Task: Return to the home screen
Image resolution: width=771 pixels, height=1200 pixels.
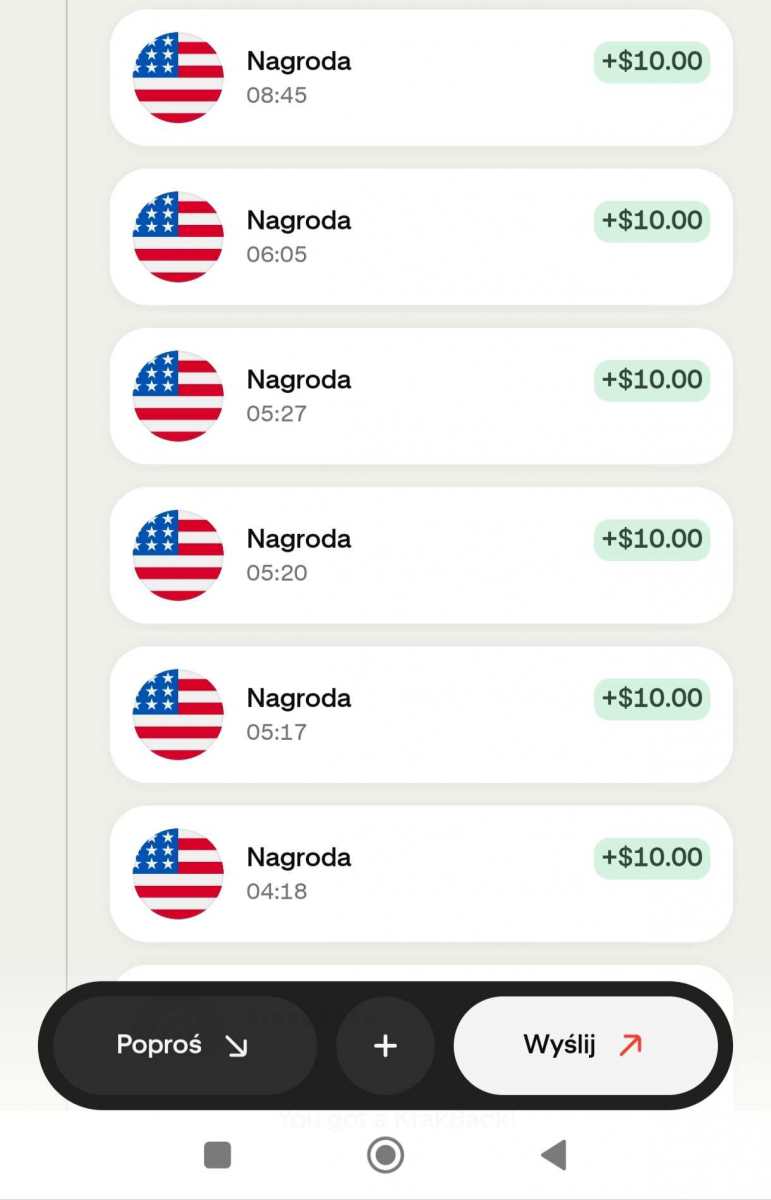Action: click(x=385, y=1155)
